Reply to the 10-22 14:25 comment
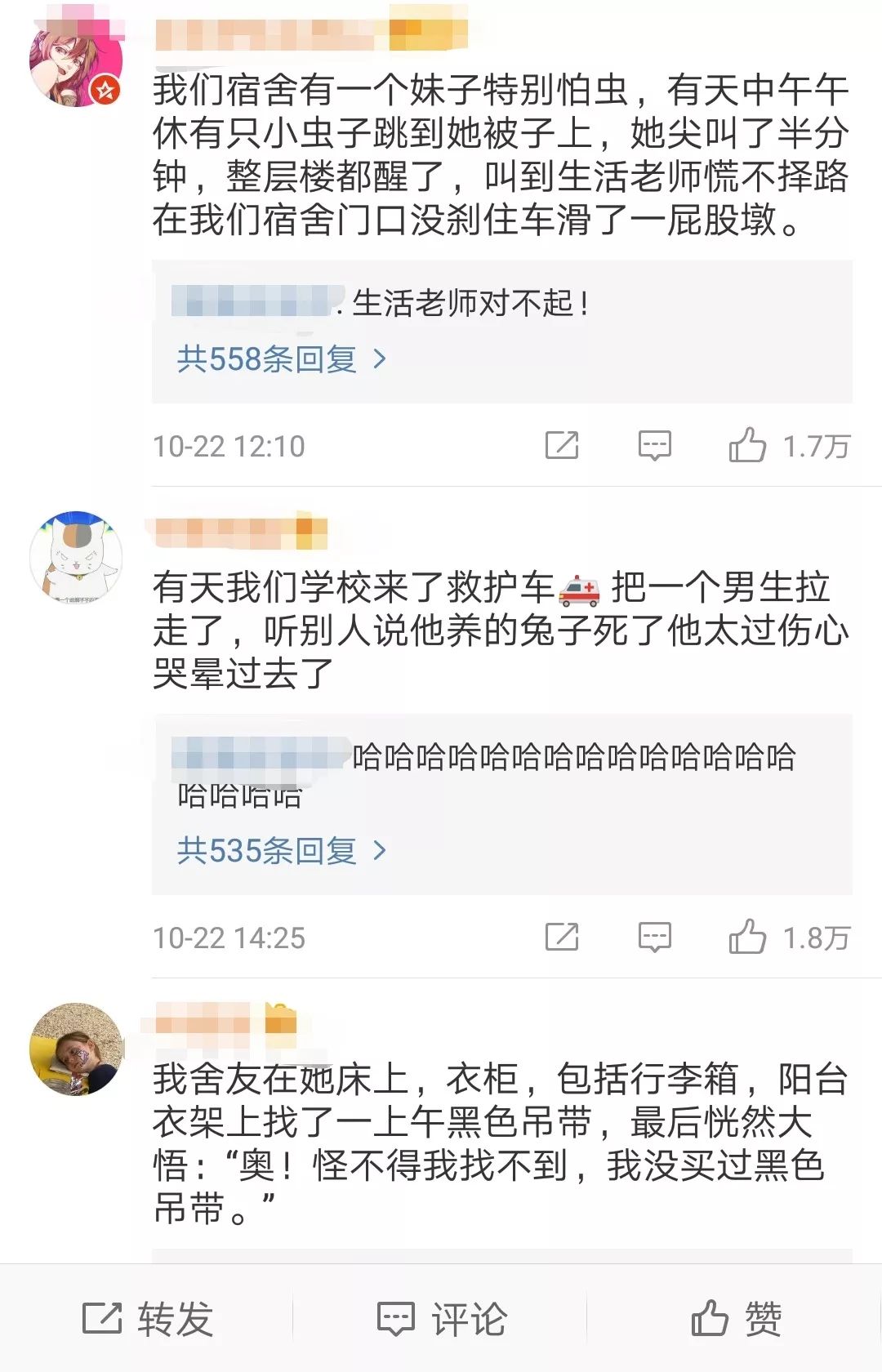 654,938
